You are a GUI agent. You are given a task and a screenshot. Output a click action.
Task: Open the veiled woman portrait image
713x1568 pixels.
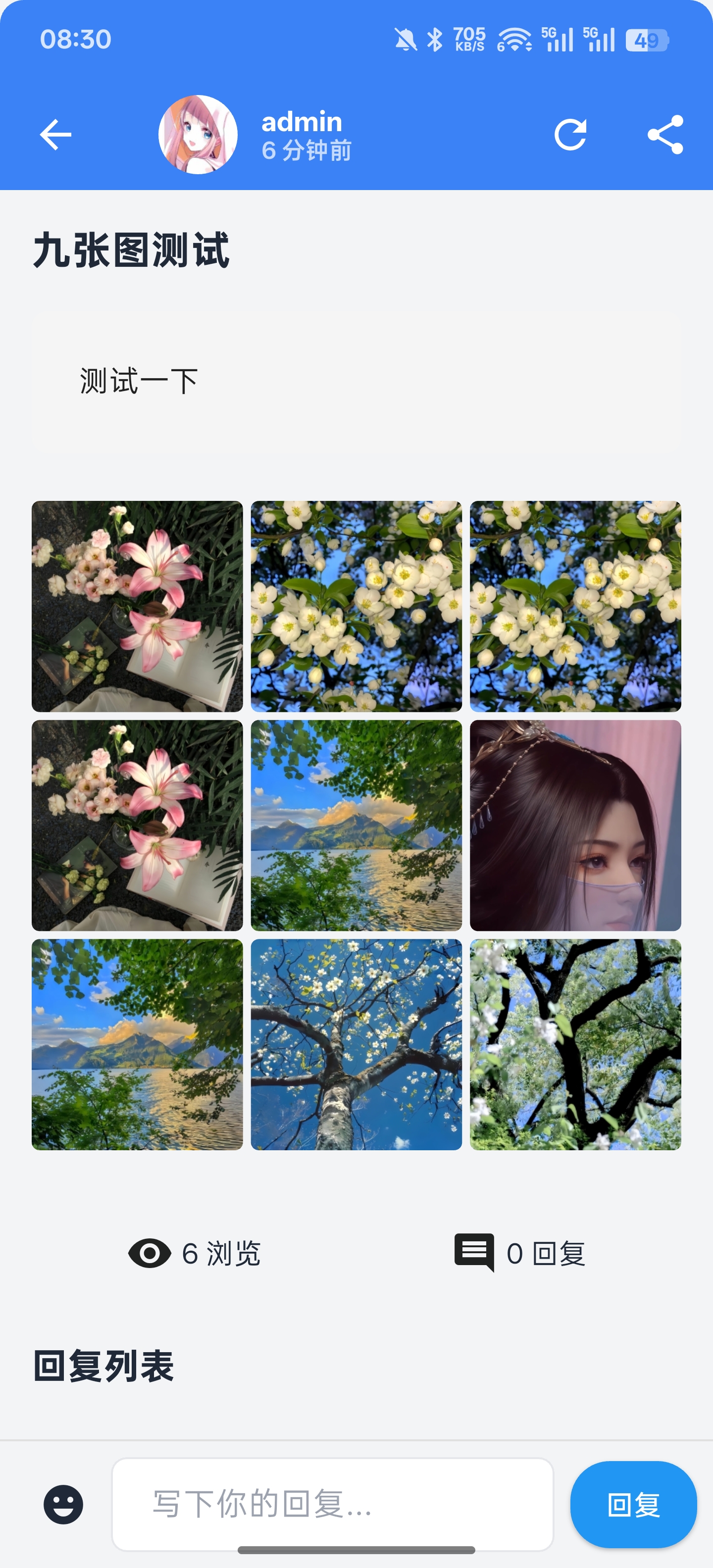tap(575, 826)
